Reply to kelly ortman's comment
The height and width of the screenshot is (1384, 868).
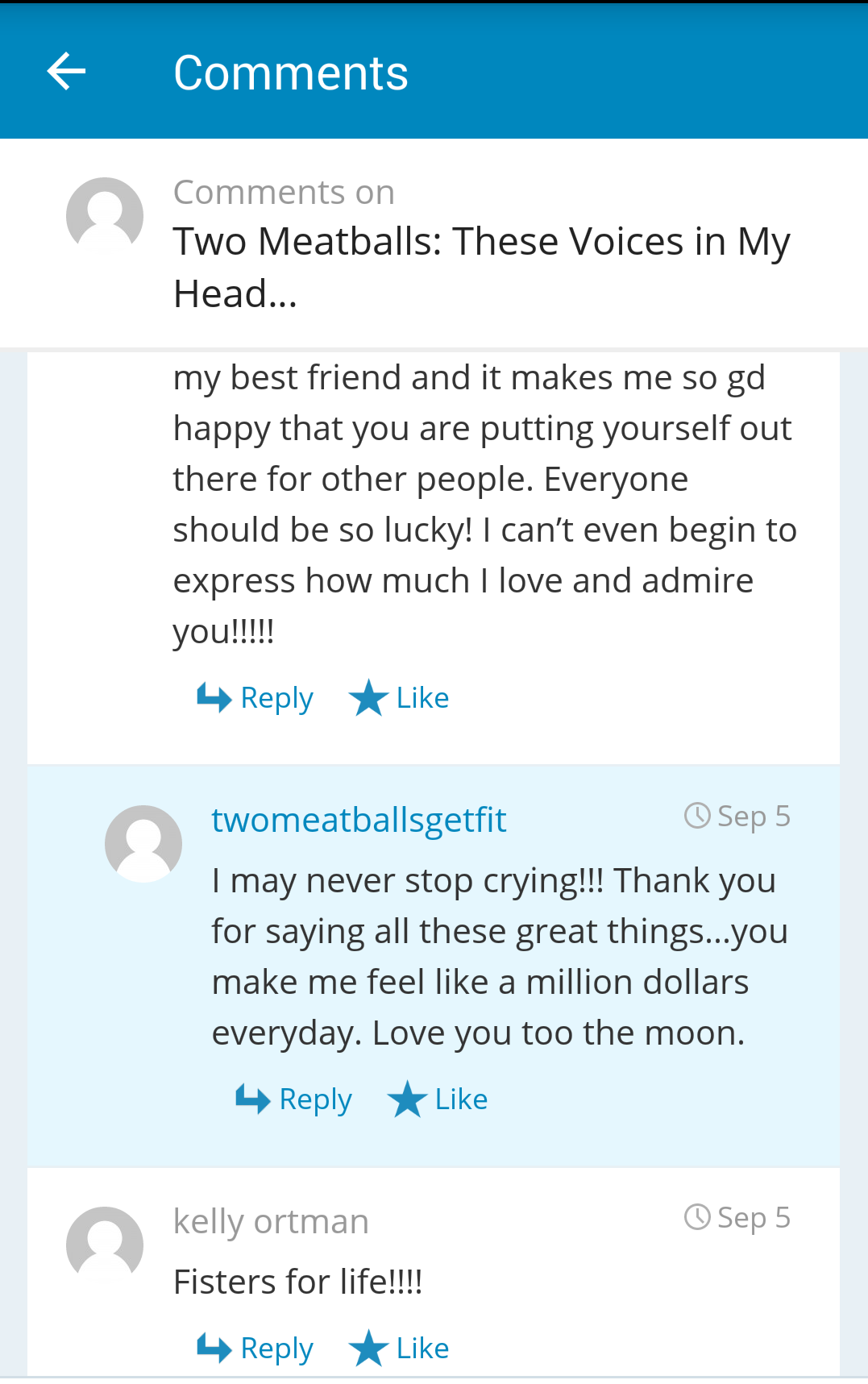coord(255,1348)
